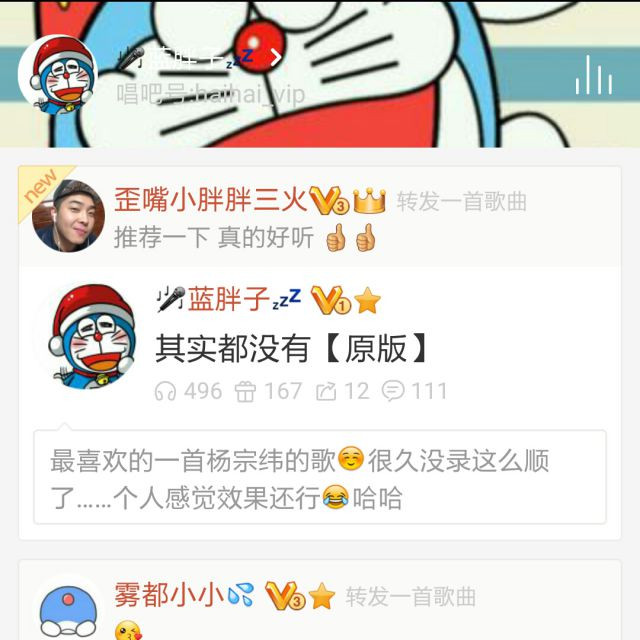Screen dimensions: 640x640
Task: Open the username 歪嘴小胖胖三火
Action: pyautogui.click(x=209, y=201)
